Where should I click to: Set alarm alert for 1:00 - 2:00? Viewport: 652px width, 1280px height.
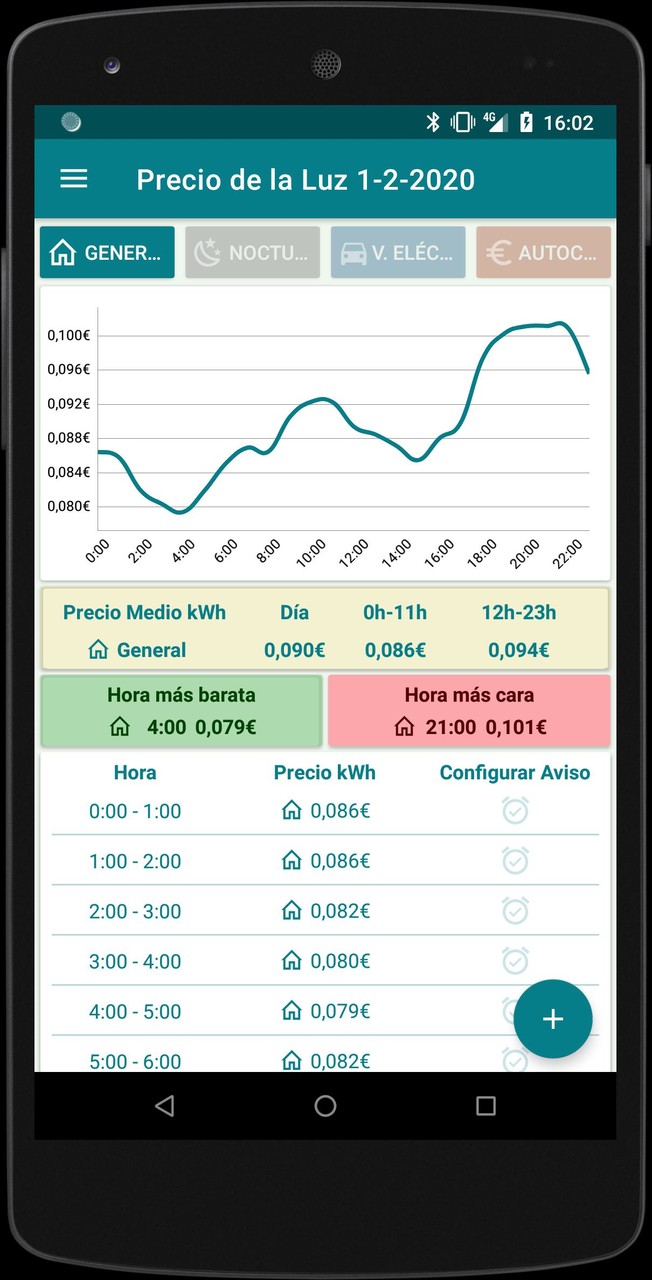click(515, 860)
